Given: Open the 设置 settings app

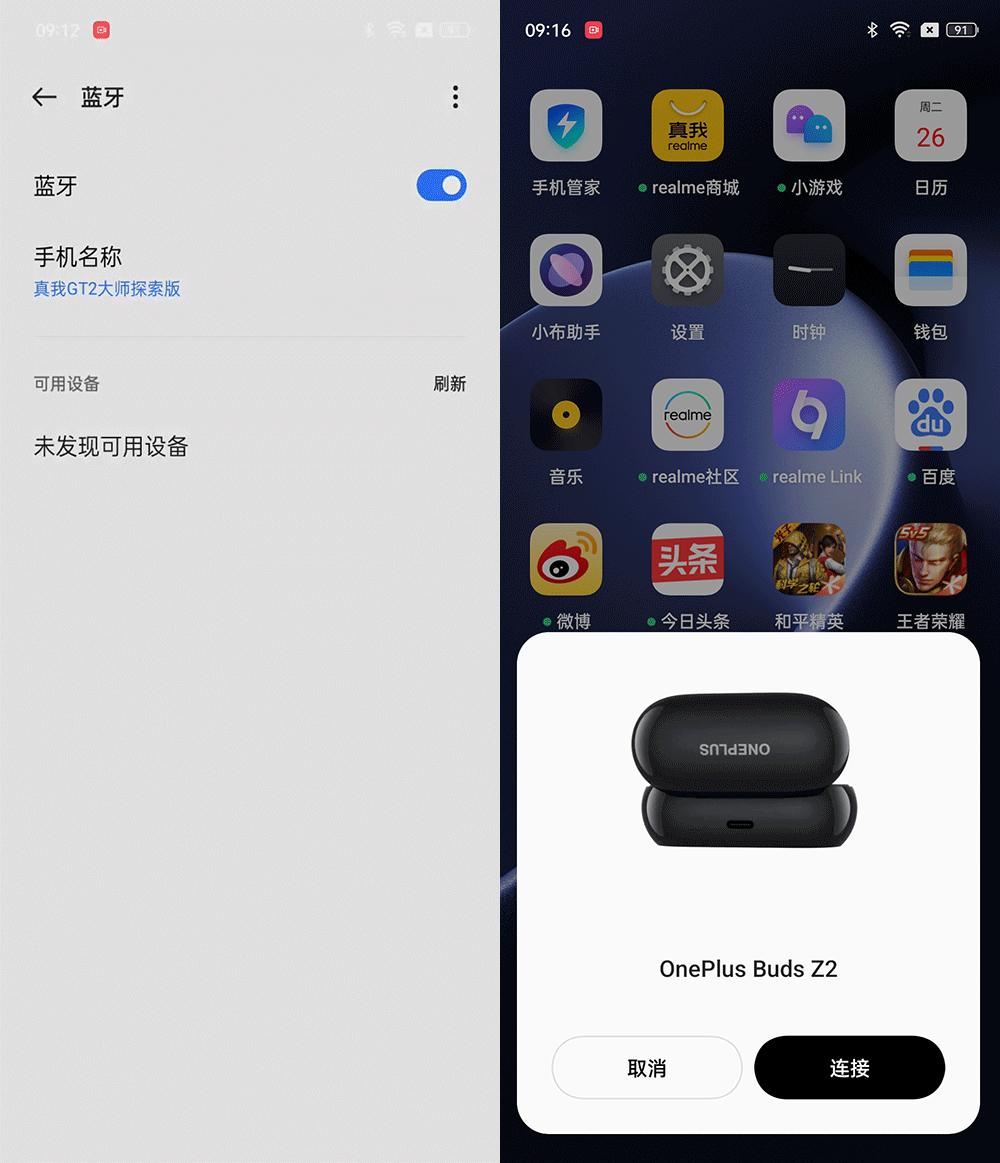Looking at the screenshot, I should click(x=687, y=270).
